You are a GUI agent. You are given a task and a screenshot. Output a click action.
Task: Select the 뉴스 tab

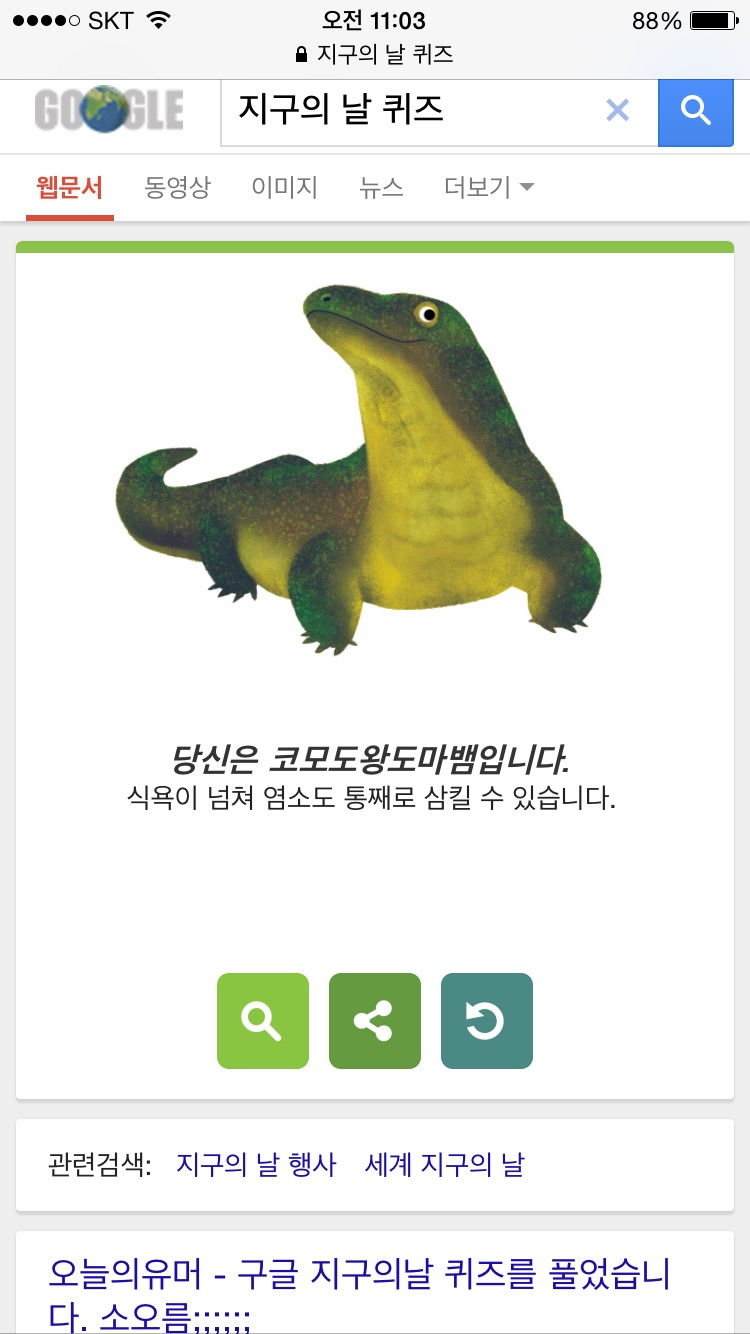click(381, 187)
